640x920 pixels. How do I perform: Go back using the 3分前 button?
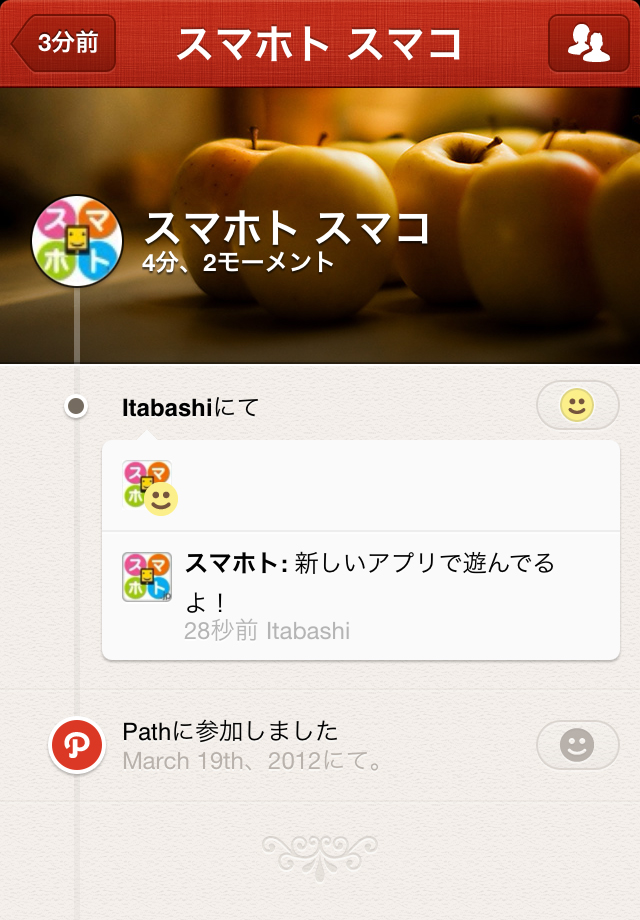pyautogui.click(x=65, y=44)
